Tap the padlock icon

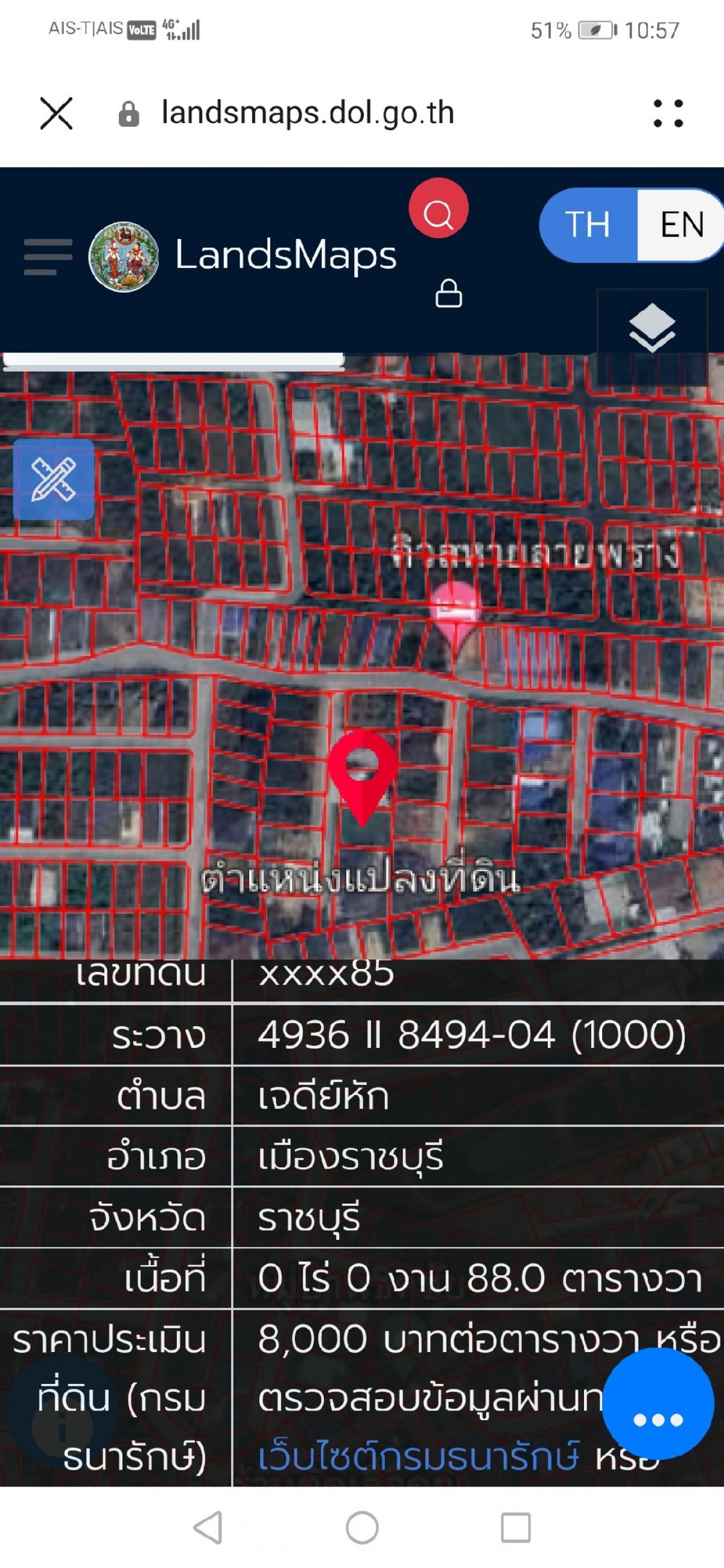[449, 293]
